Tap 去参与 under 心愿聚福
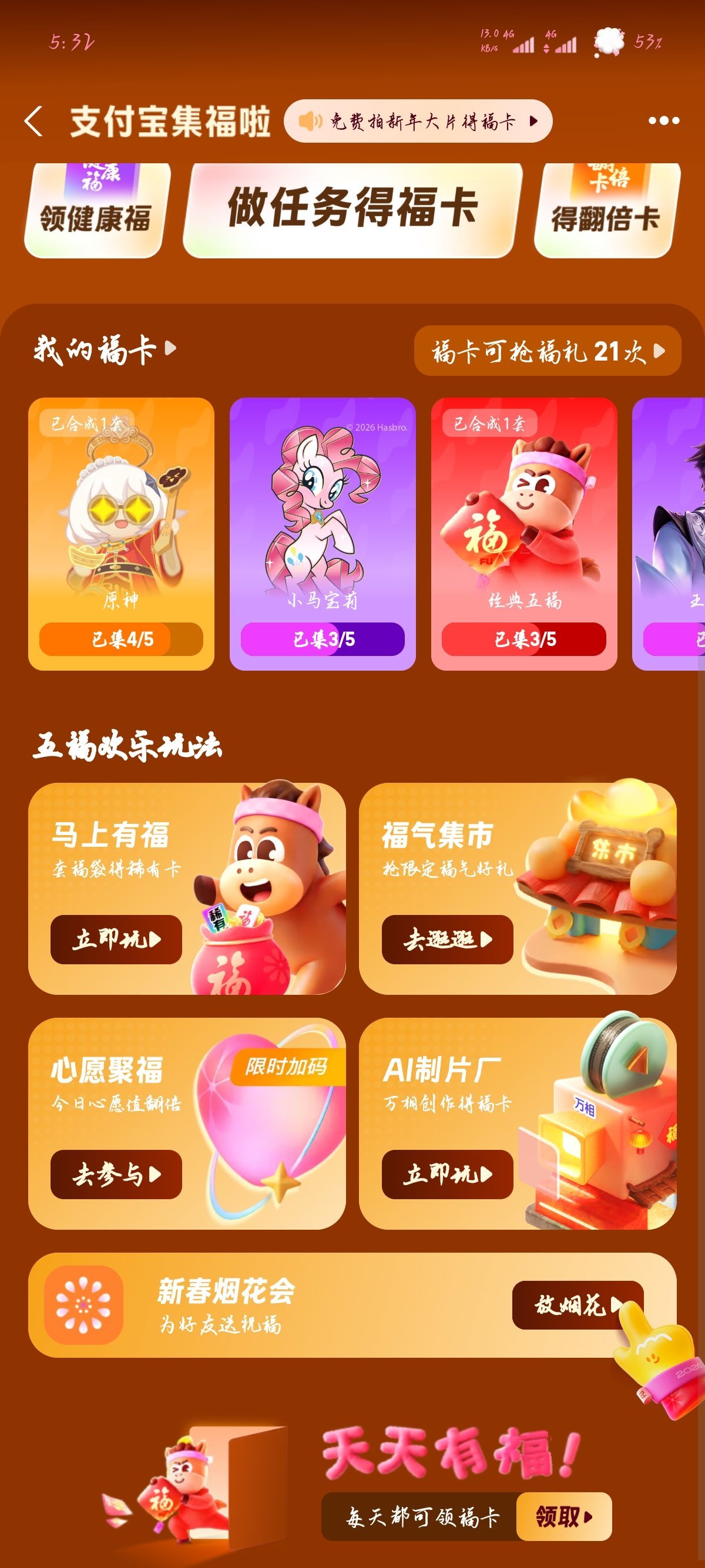 pos(116,1174)
